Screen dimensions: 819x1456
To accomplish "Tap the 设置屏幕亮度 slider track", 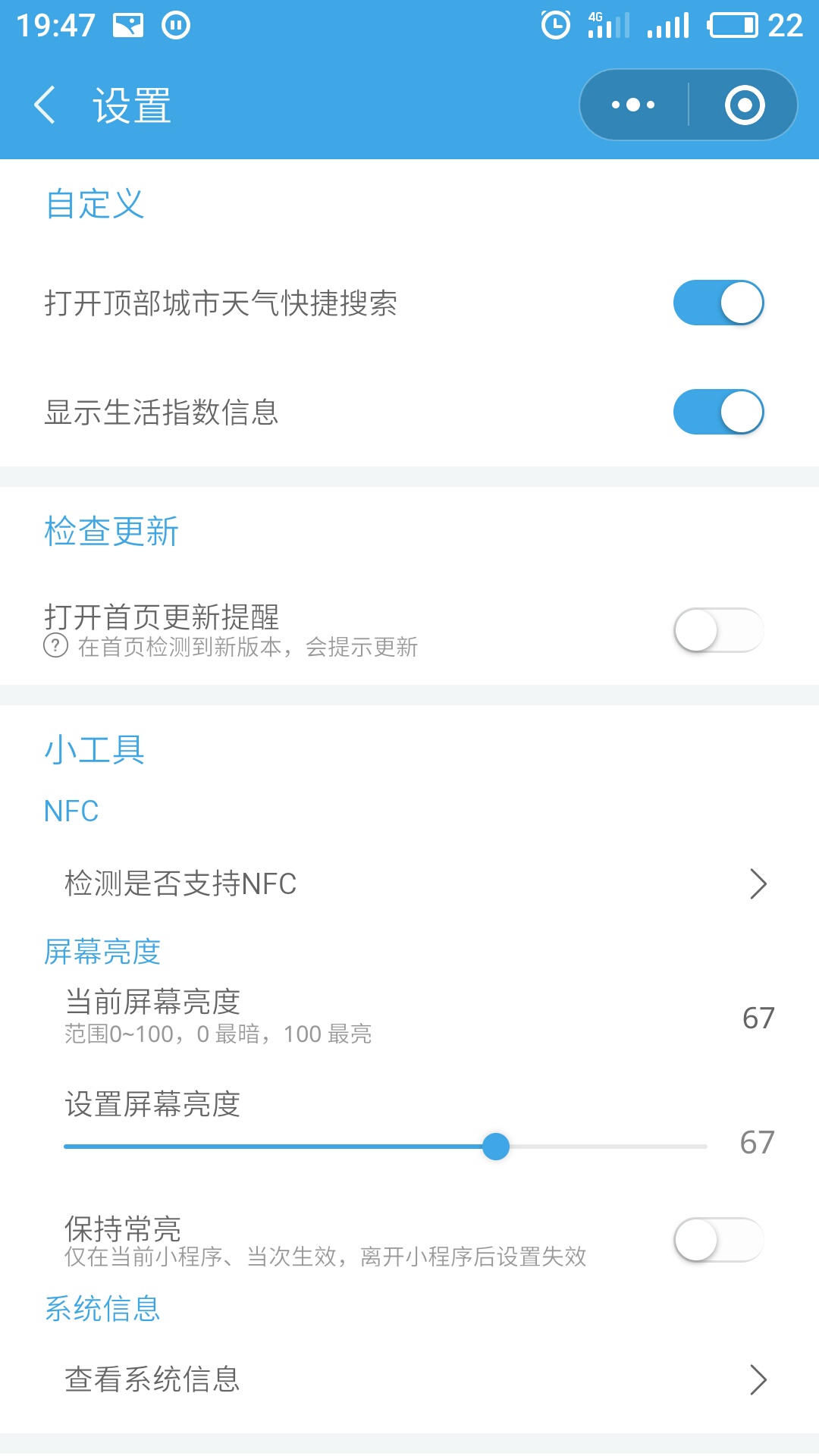I will pos(386,1147).
